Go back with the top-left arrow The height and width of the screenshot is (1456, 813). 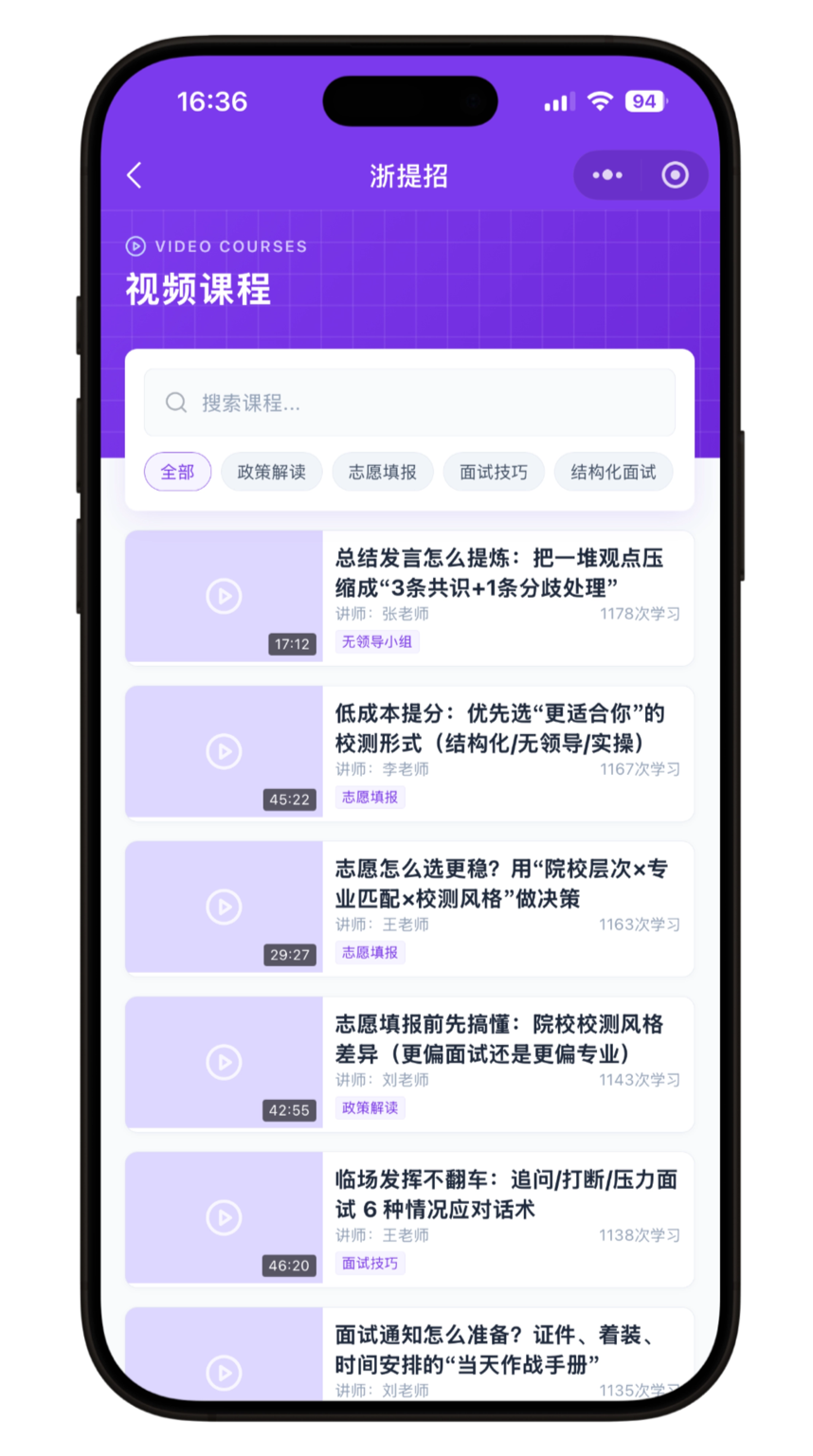pos(135,175)
